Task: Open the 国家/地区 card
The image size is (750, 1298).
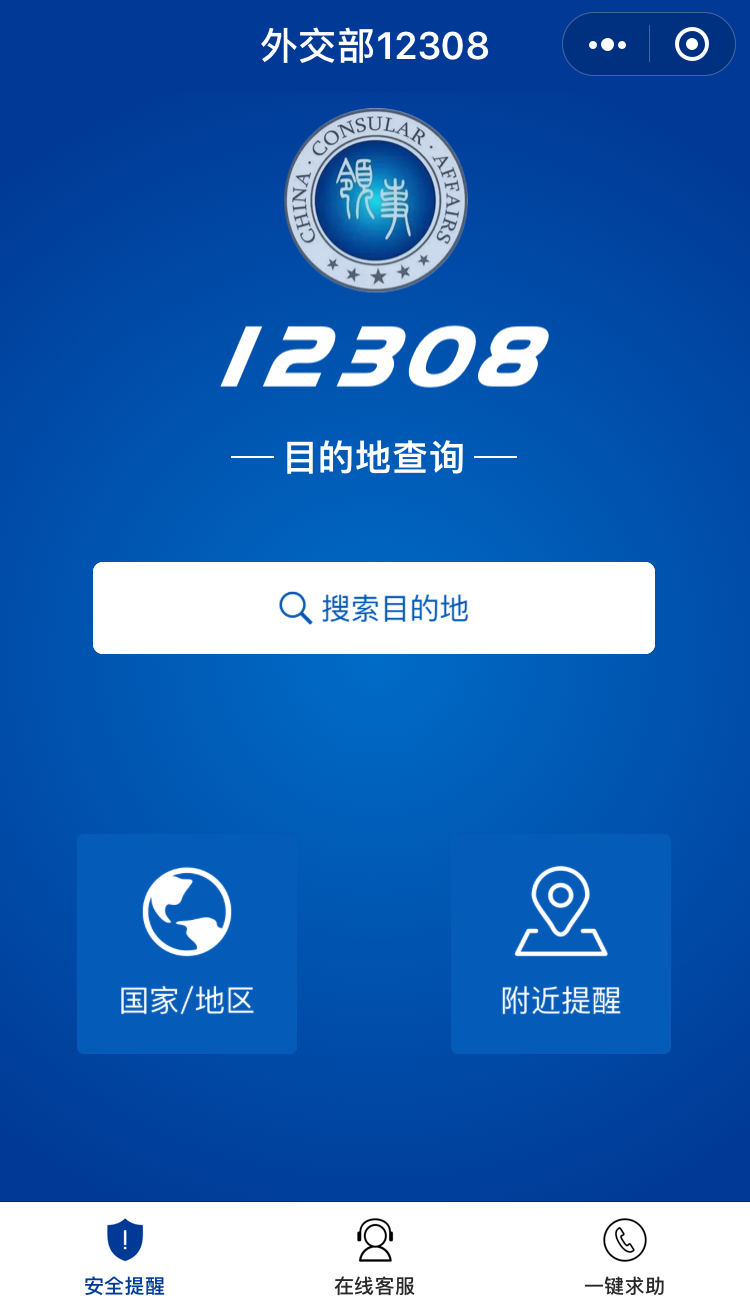Action: [x=187, y=943]
